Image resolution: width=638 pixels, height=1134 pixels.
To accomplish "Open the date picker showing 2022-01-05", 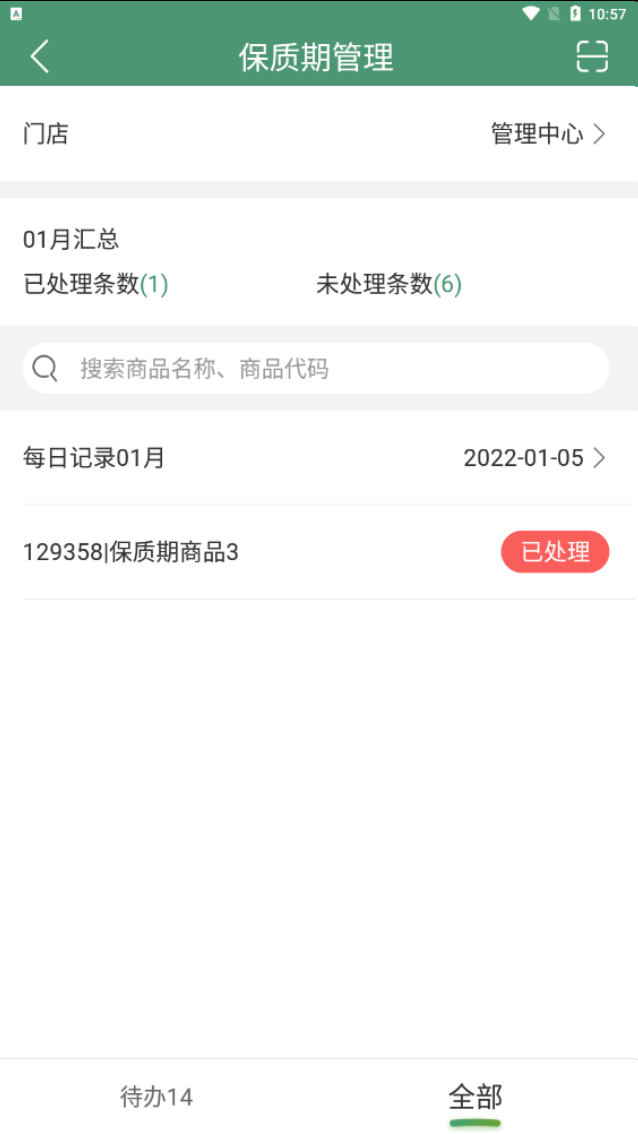I will (x=534, y=458).
